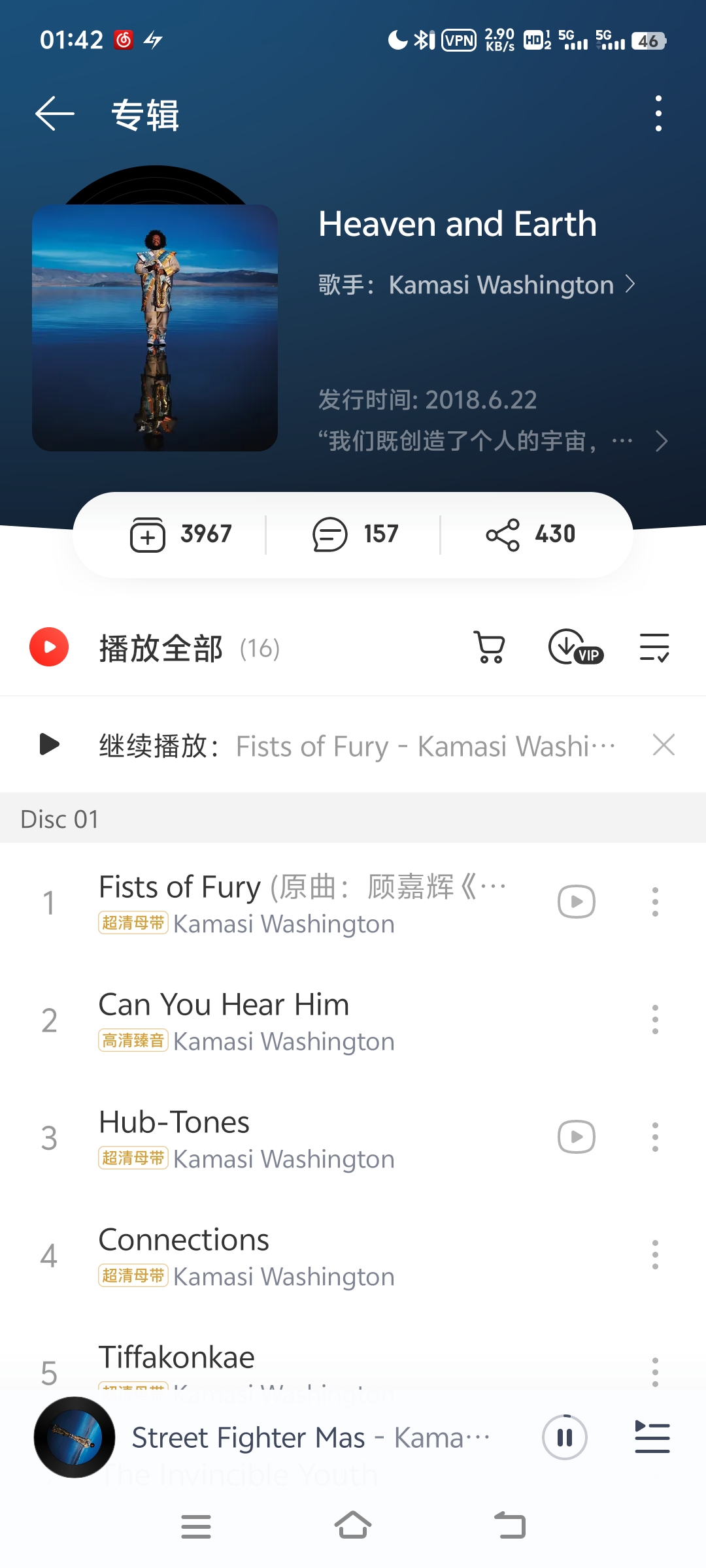The image size is (706, 1568).
Task: Open the current play queue
Action: pos(652,1437)
